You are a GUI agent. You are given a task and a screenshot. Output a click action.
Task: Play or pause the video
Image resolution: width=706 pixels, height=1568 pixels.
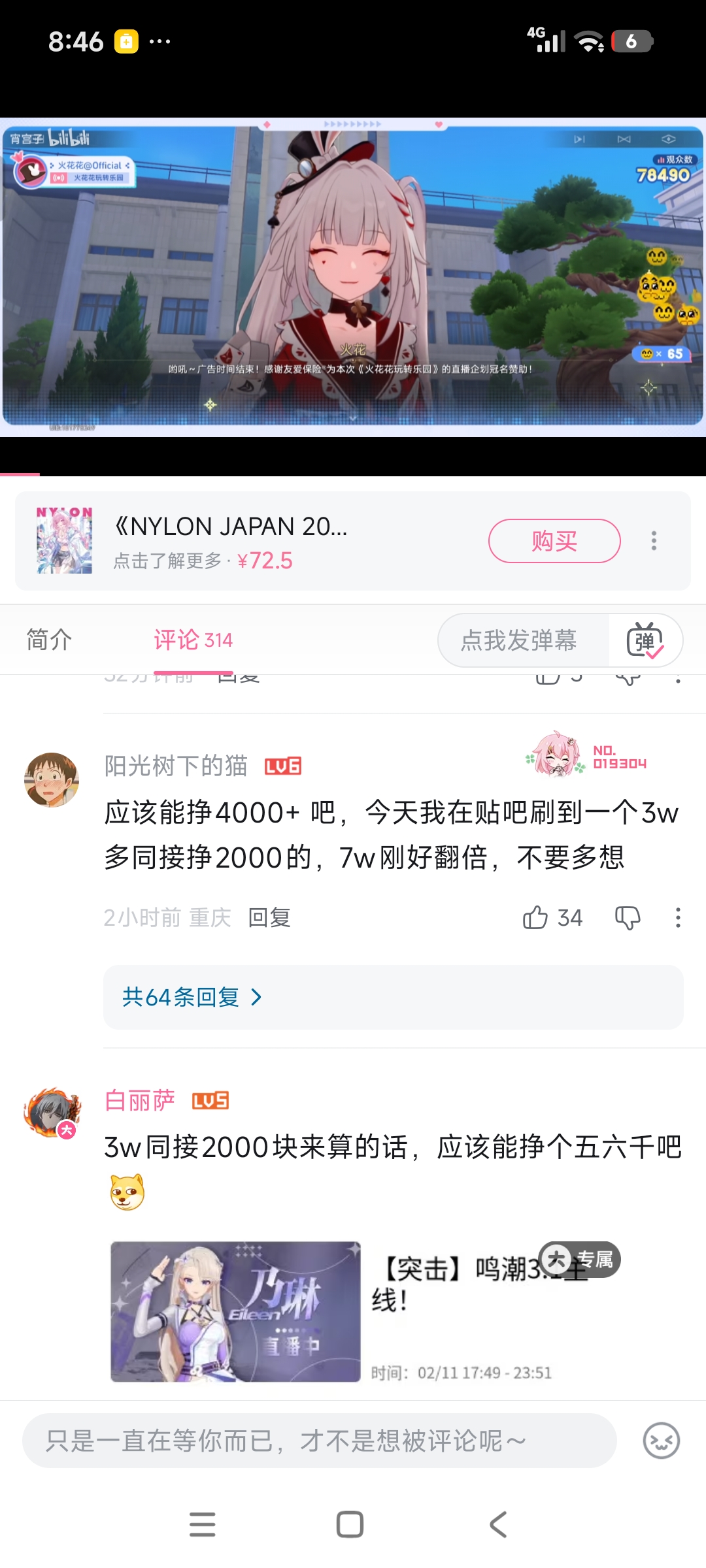click(353, 274)
